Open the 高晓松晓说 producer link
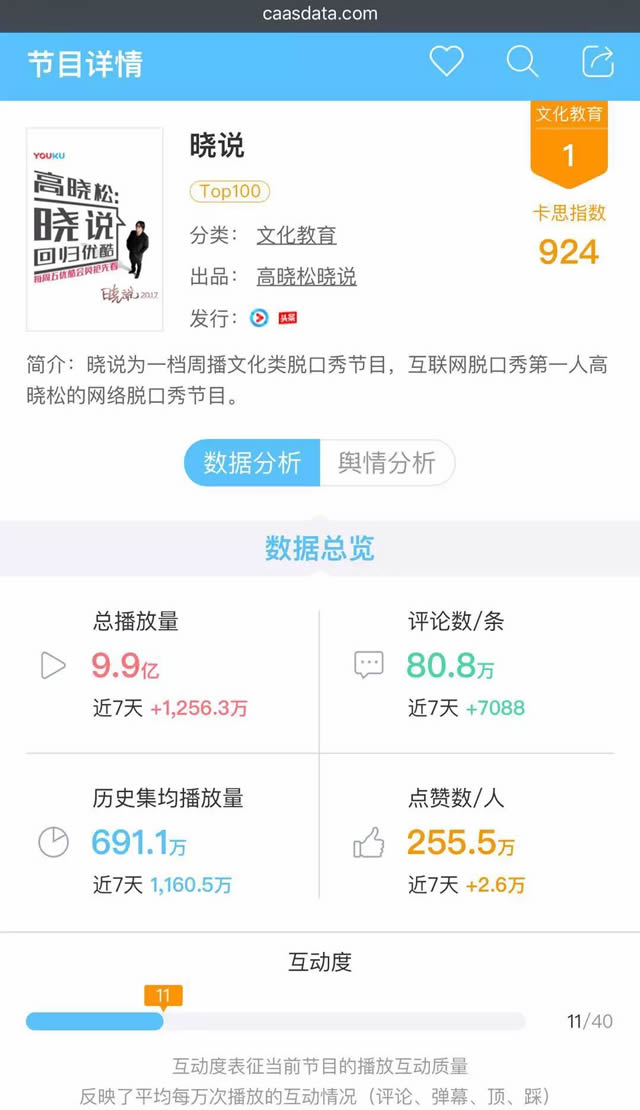640x1110 pixels. pos(306,277)
